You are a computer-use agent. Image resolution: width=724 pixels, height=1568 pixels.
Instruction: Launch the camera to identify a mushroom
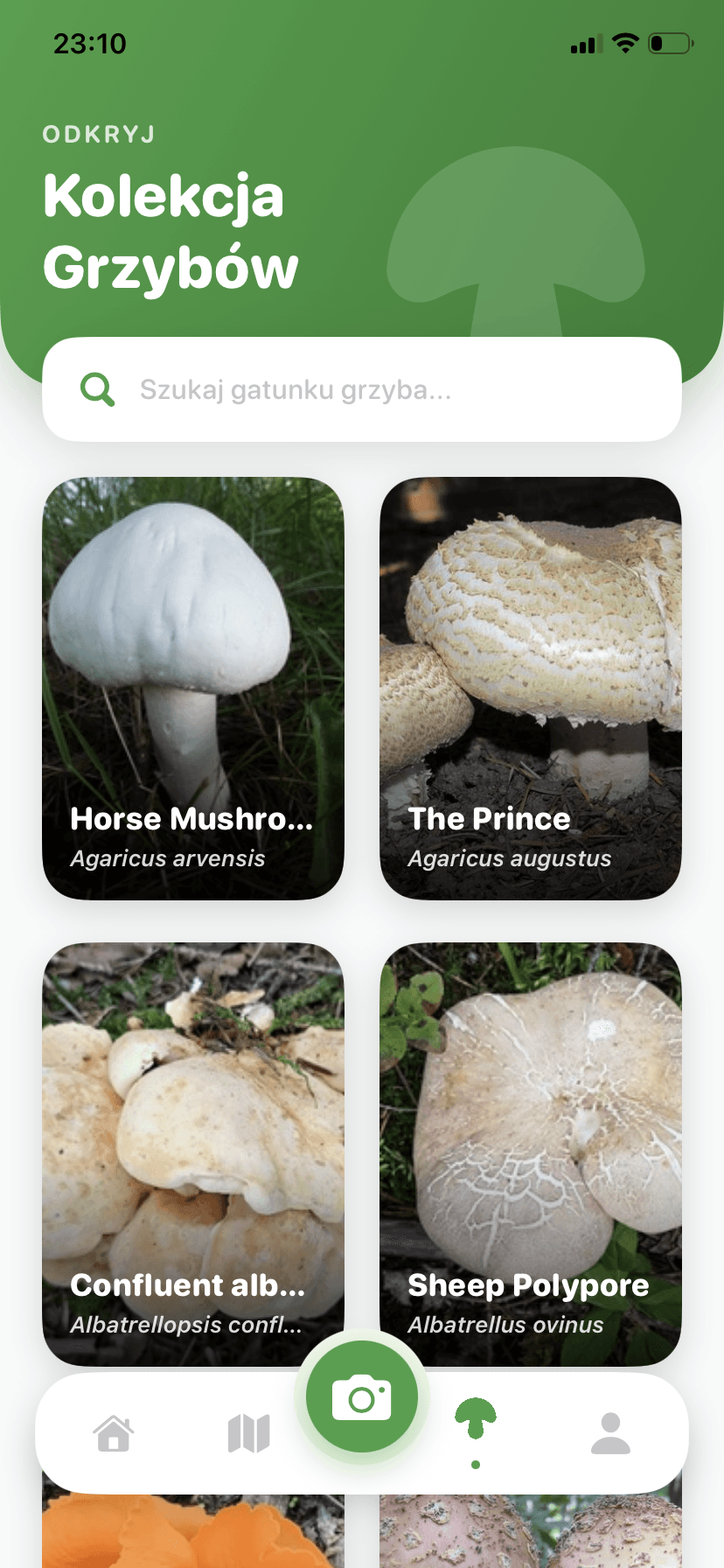362,1397
